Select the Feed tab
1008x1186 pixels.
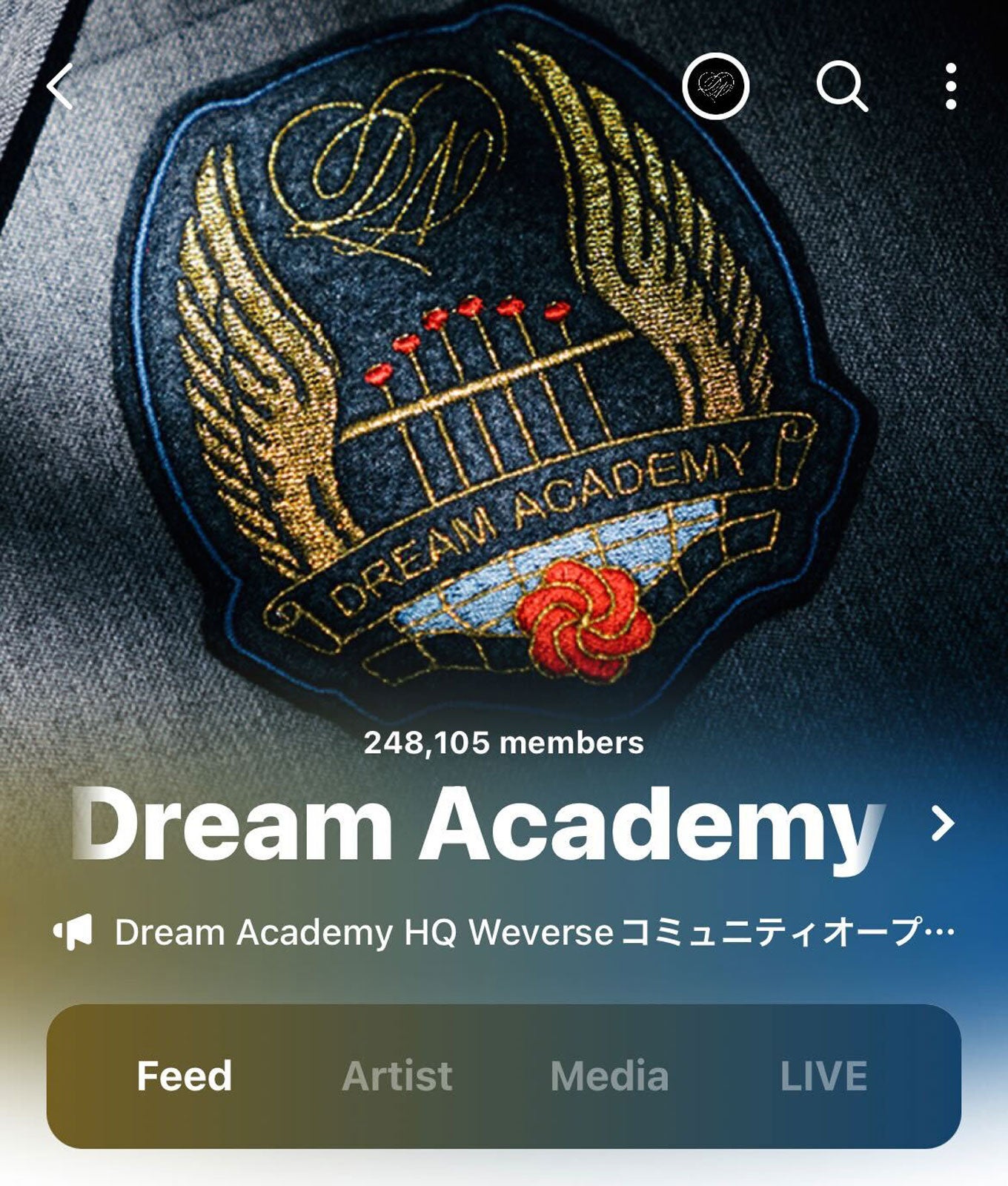pyautogui.click(x=185, y=1076)
